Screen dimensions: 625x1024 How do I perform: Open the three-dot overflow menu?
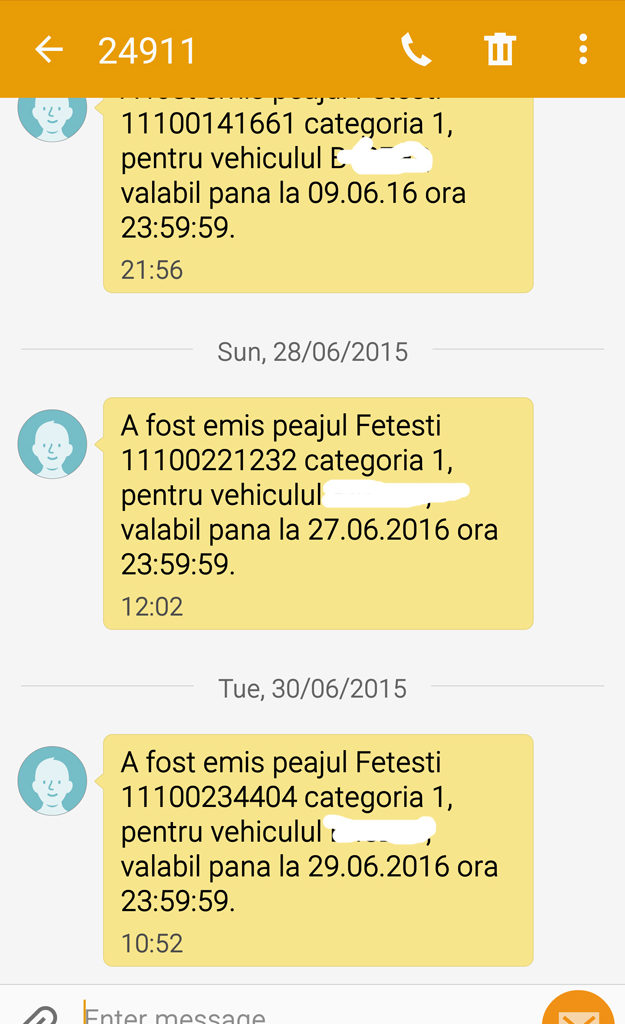click(x=583, y=50)
